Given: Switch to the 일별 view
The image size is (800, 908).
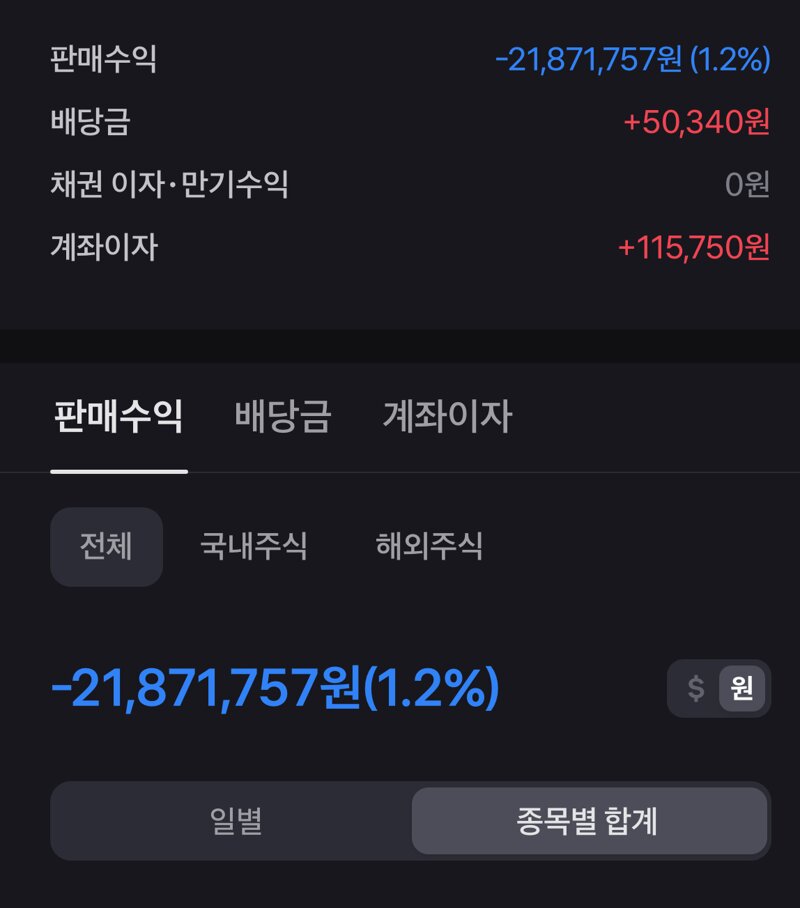Looking at the screenshot, I should click(236, 821).
